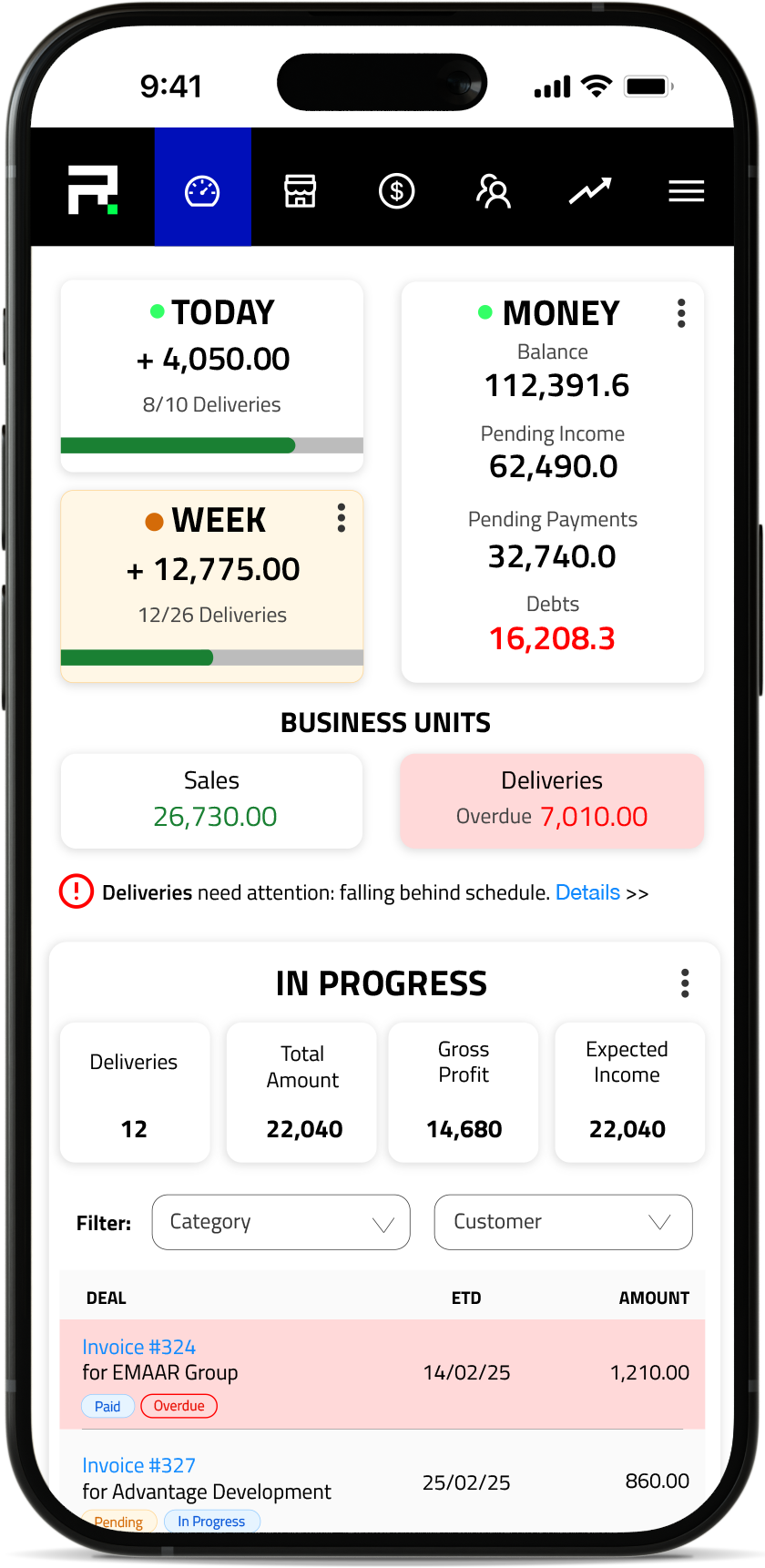Open the WEEK card options menu
Viewport: 765px width, 1568px height.
[342, 517]
